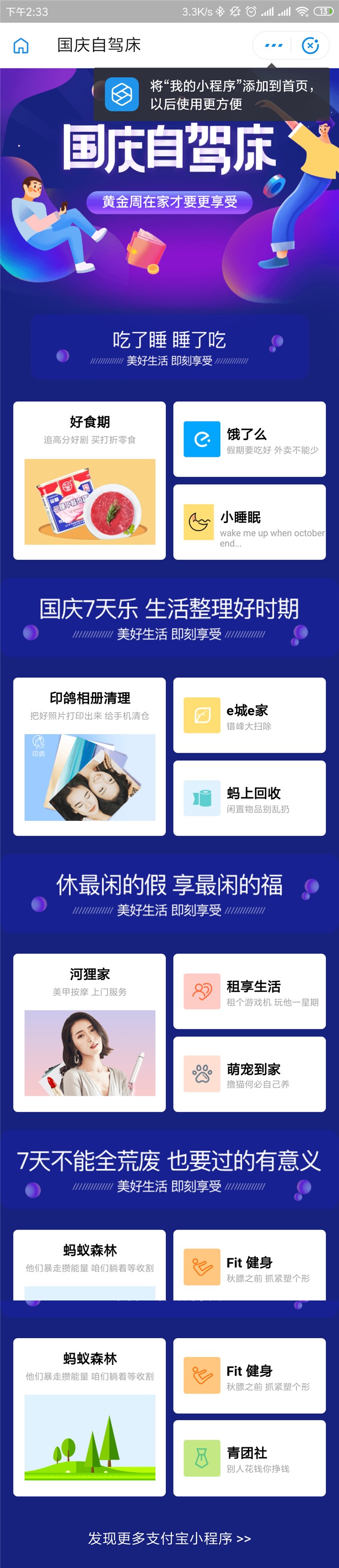339x1568 pixels.
Task: Open 蚂上回收 recycling service
Action: click(x=249, y=798)
